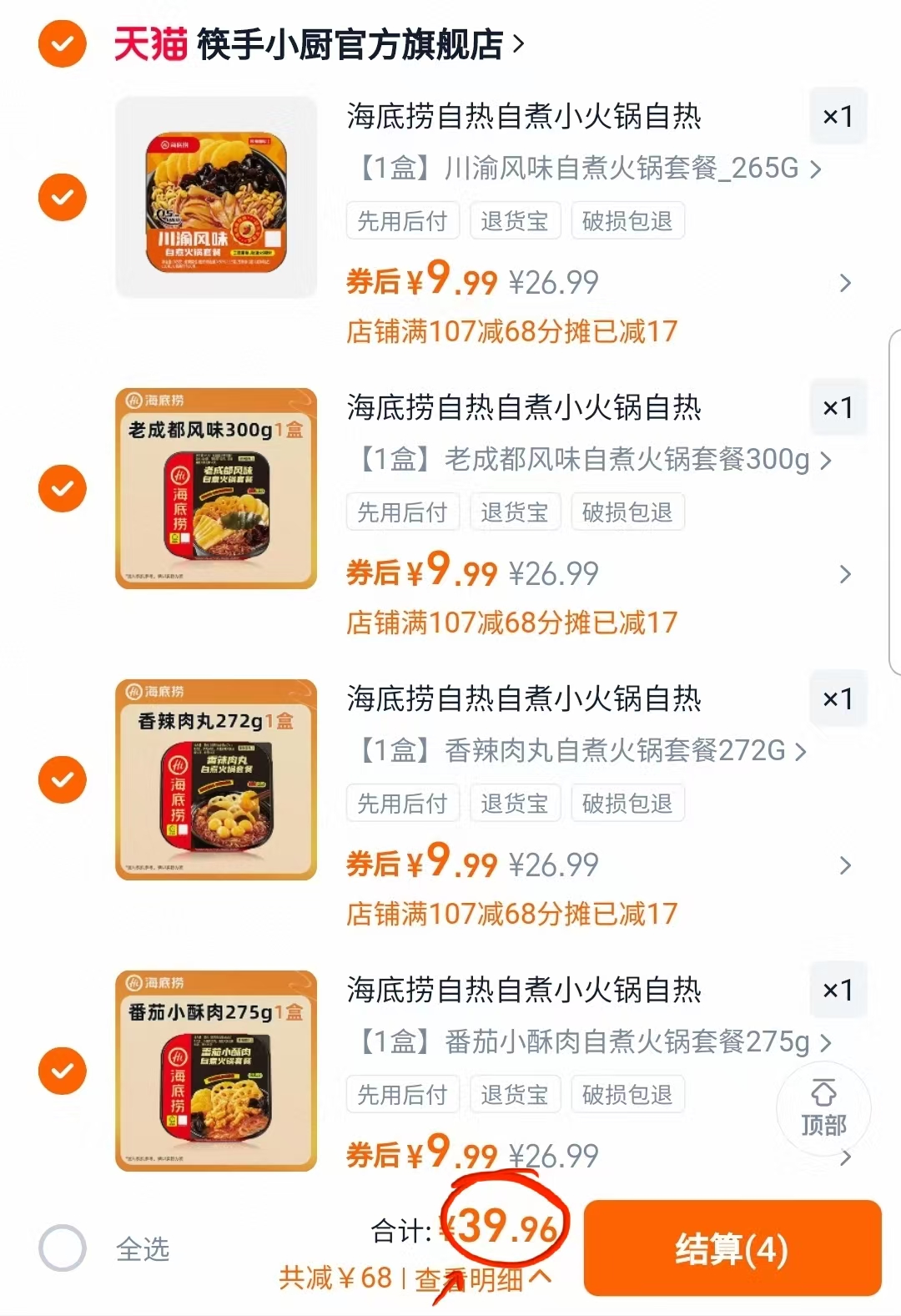Uncheck the 老成都风味 hot pot item
Image resolution: width=901 pixels, height=1316 pixels.
pyautogui.click(x=62, y=490)
